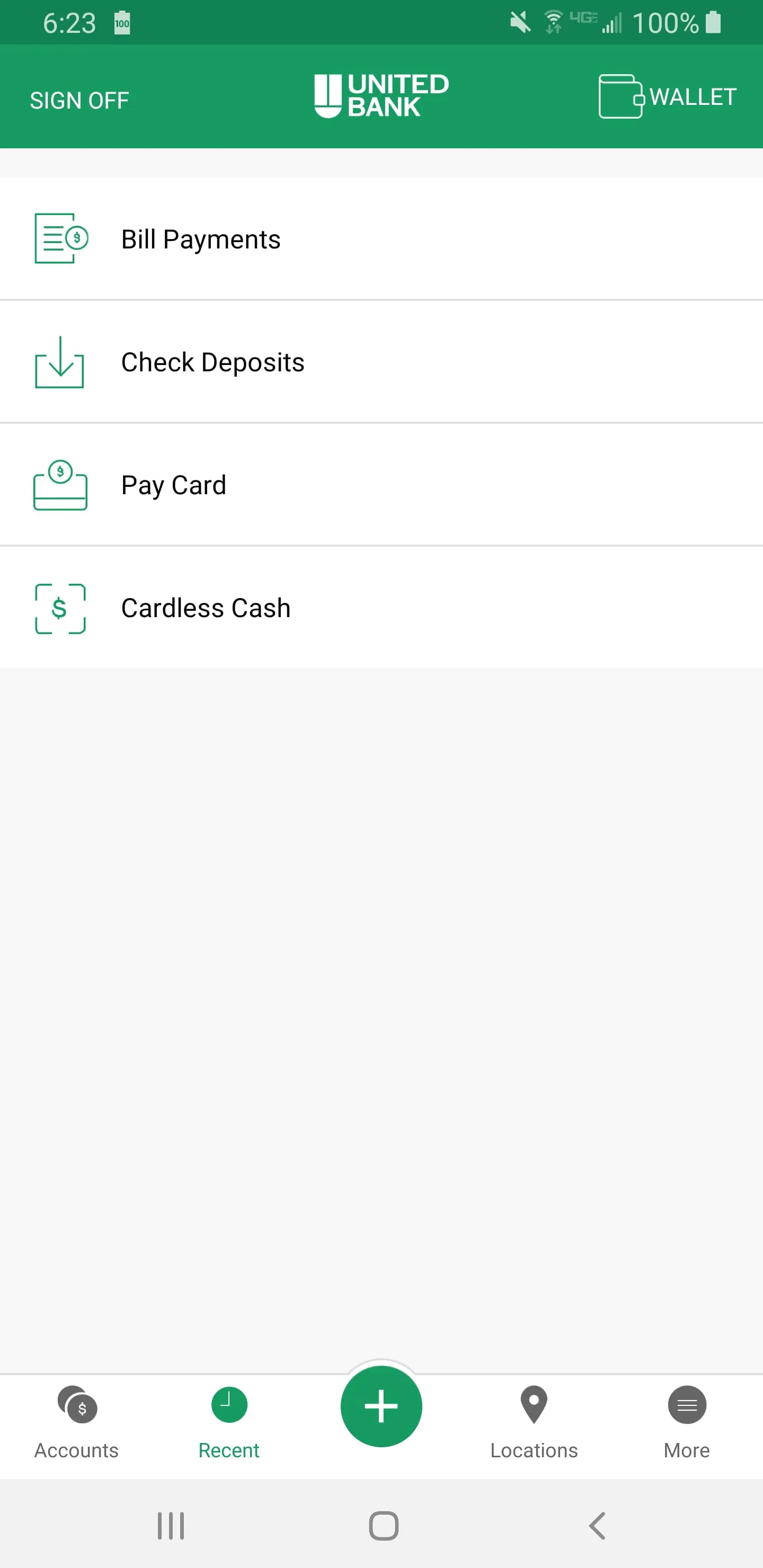Open the Check Deposits list item
Image resolution: width=763 pixels, height=1568 pixels.
381,362
